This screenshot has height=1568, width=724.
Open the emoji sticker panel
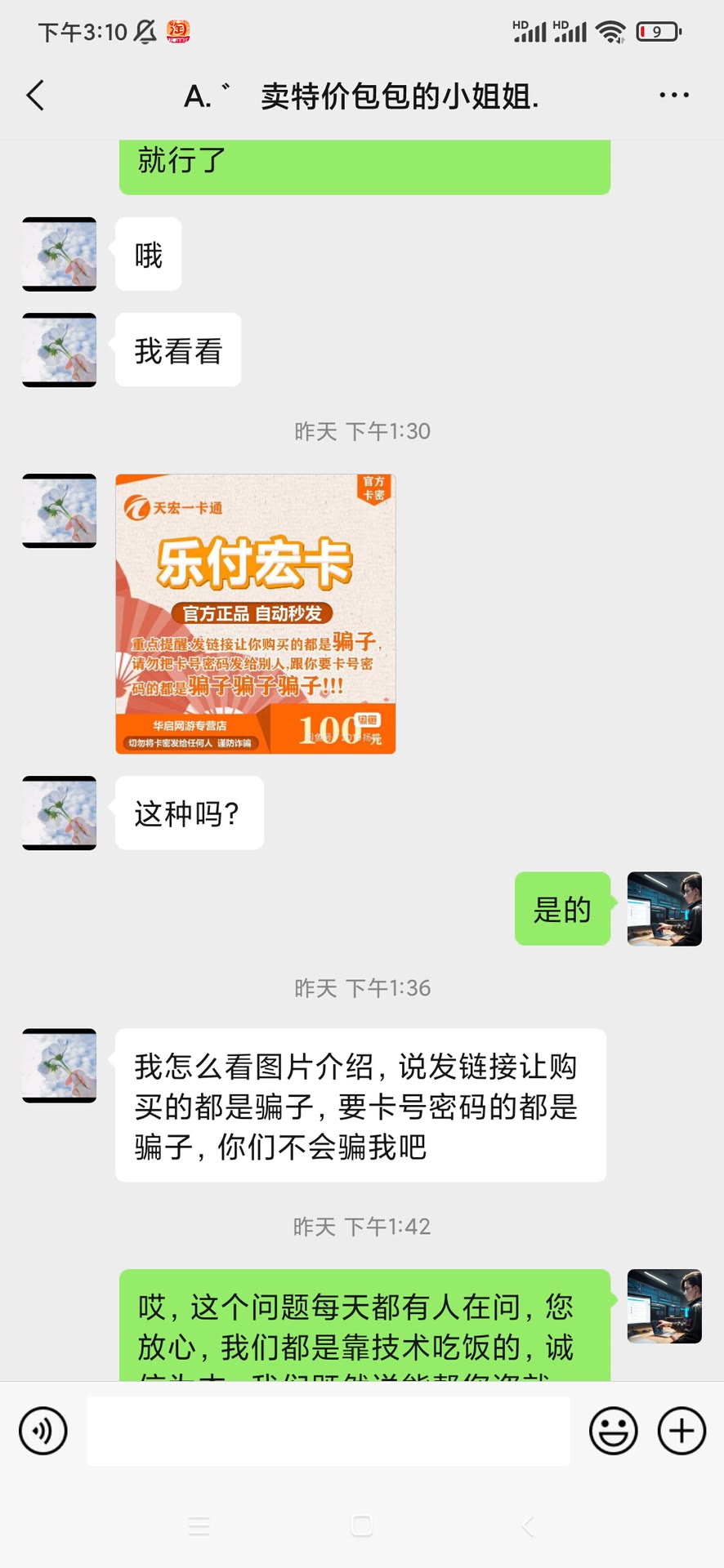(613, 1431)
